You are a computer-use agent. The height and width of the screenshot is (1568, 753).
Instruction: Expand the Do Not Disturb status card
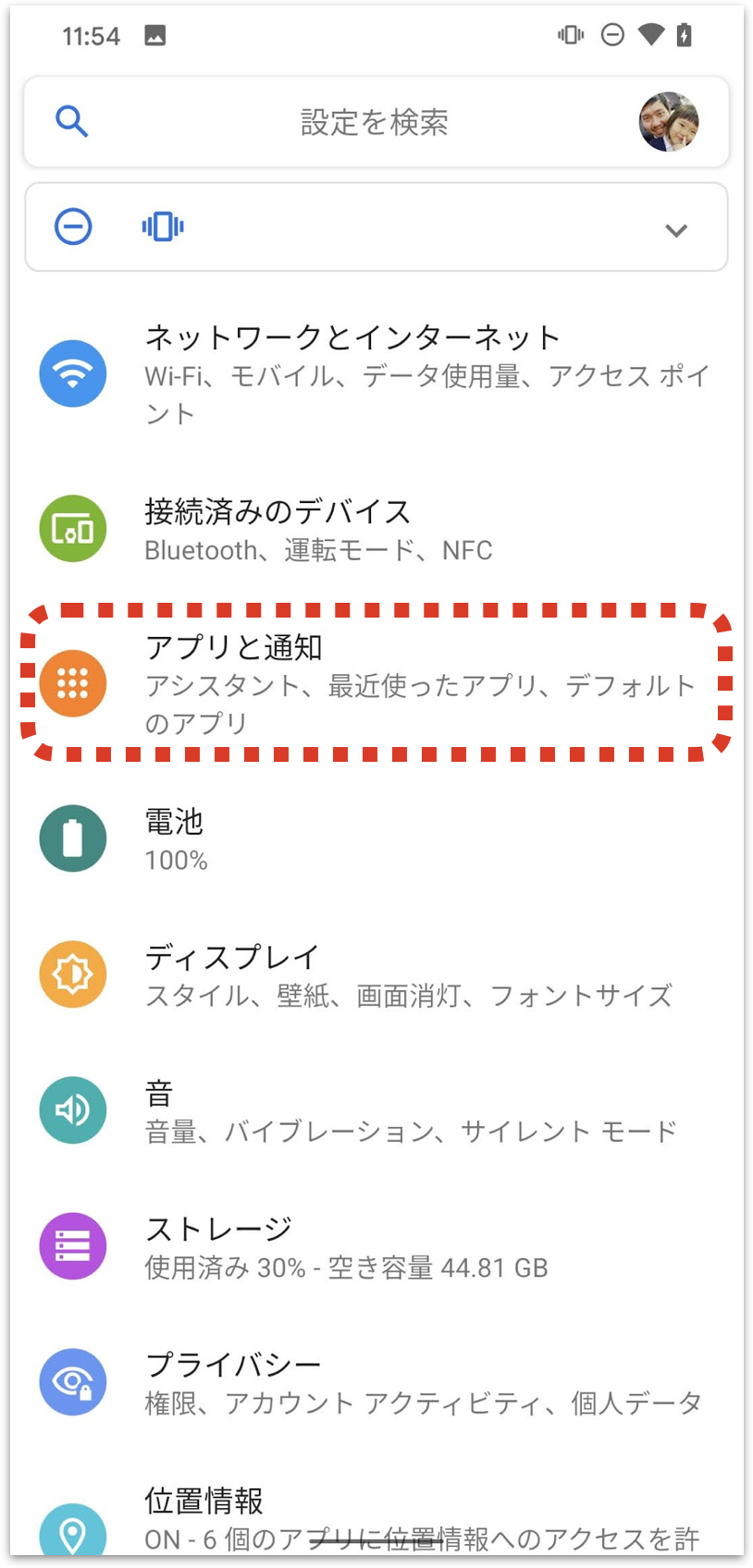point(676,230)
